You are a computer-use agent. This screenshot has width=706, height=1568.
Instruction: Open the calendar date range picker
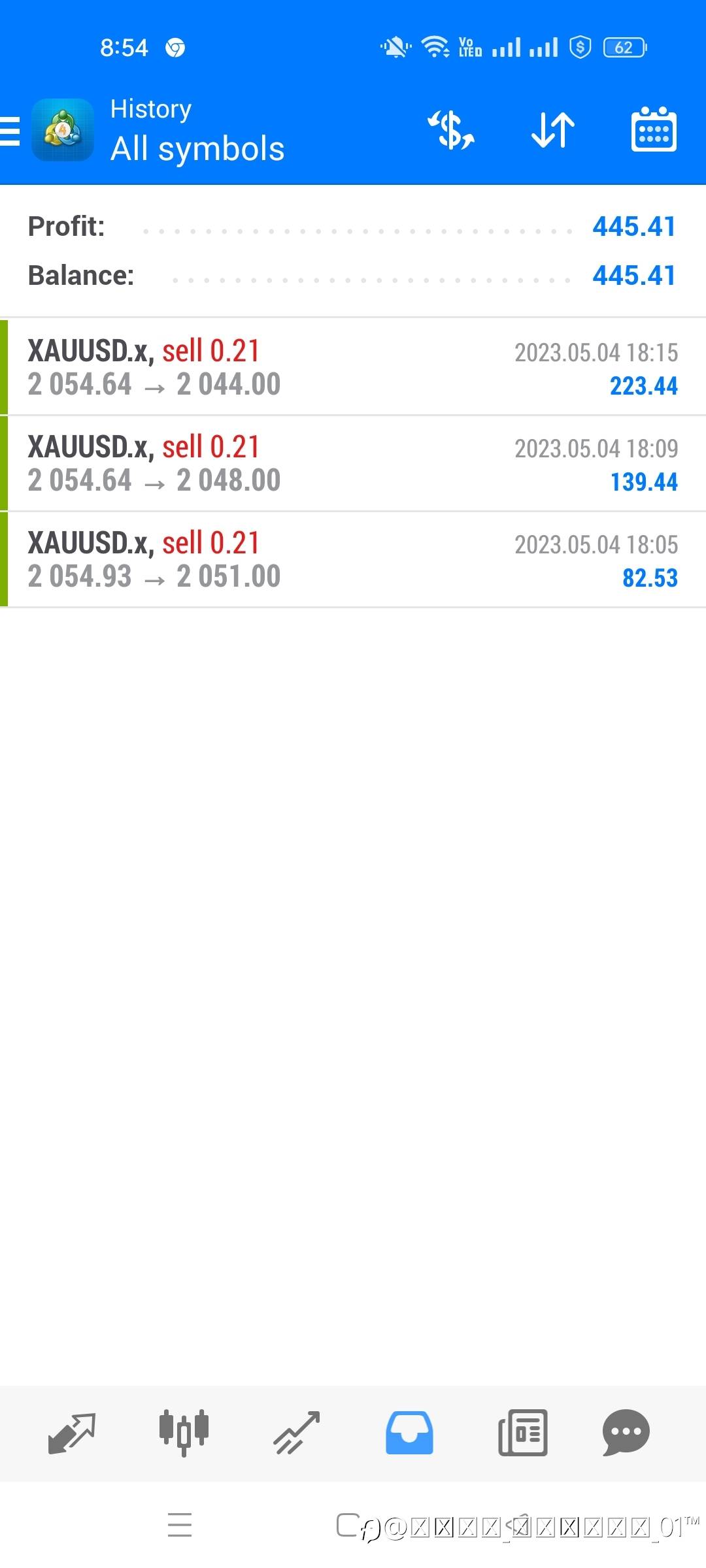654,129
